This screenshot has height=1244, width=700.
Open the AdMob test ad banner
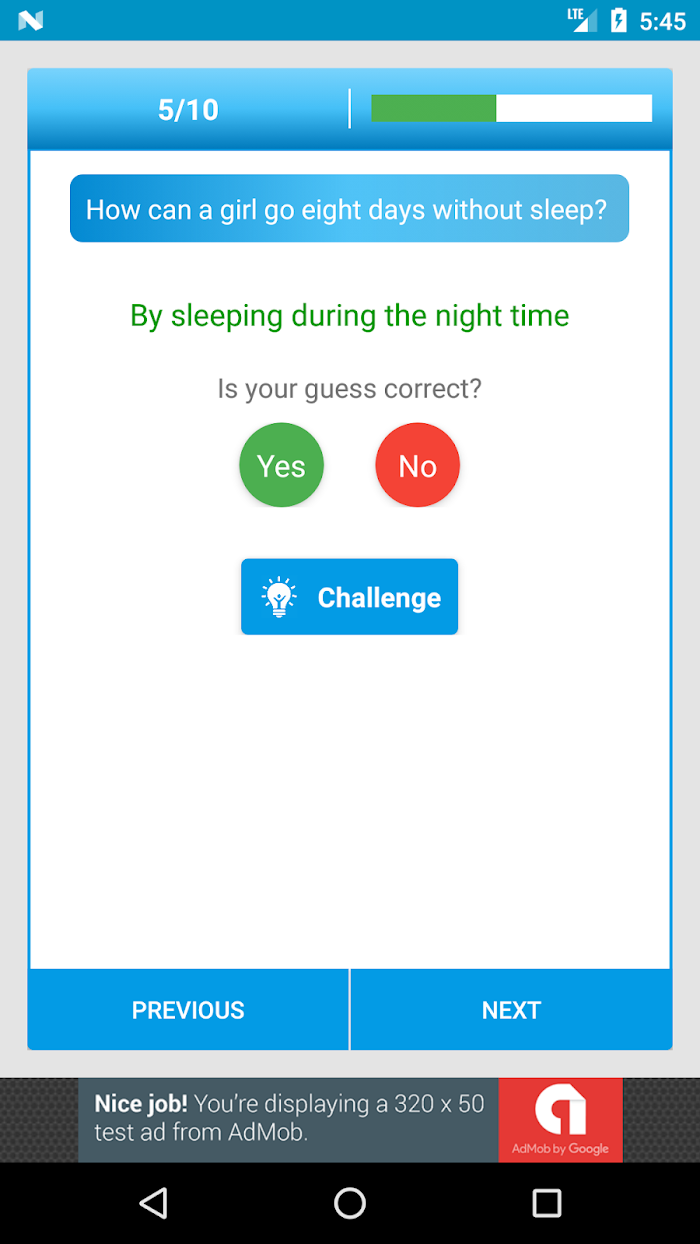(350, 1120)
